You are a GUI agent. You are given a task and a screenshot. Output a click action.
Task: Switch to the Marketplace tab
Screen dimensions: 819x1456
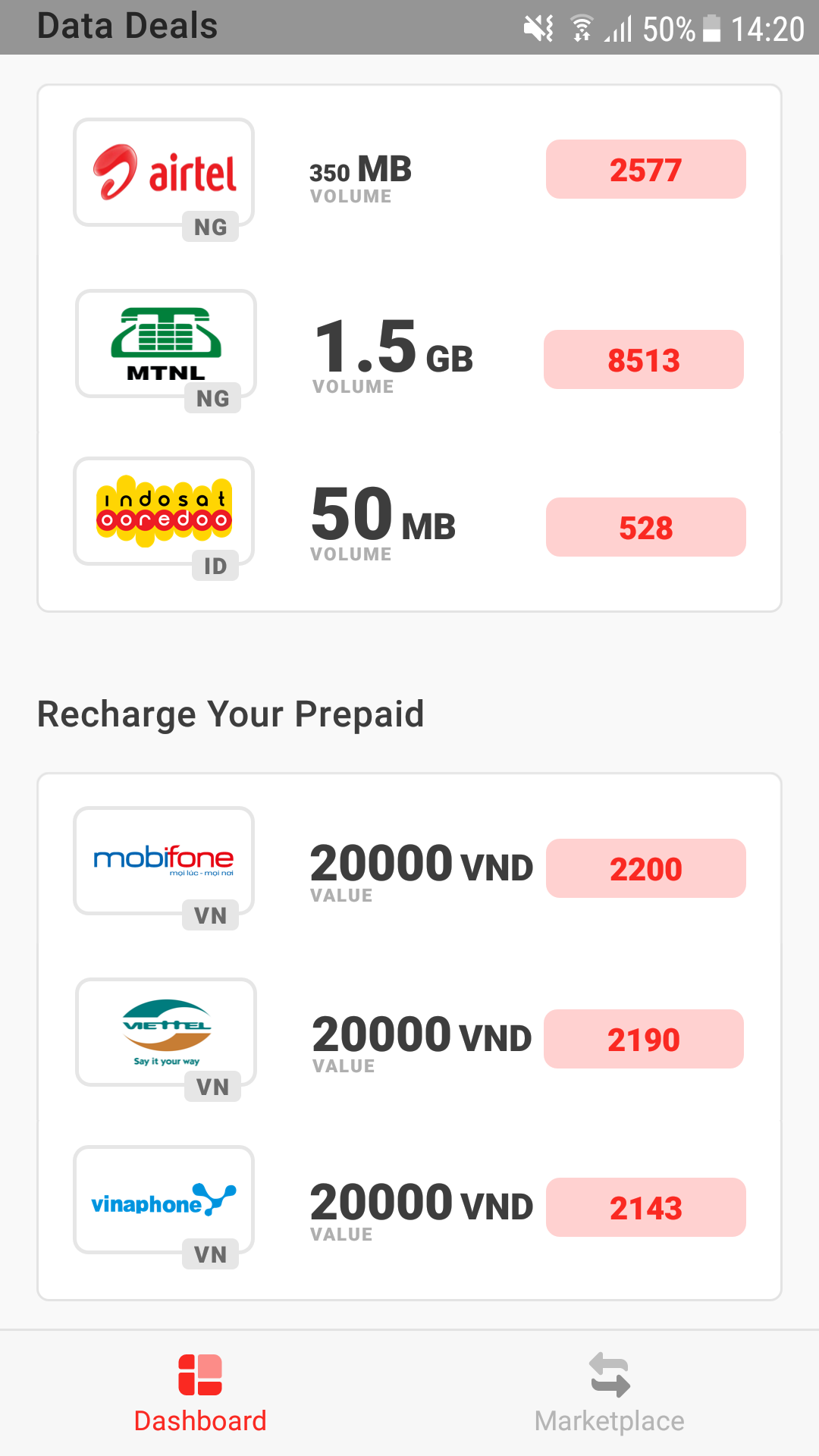(609, 1394)
